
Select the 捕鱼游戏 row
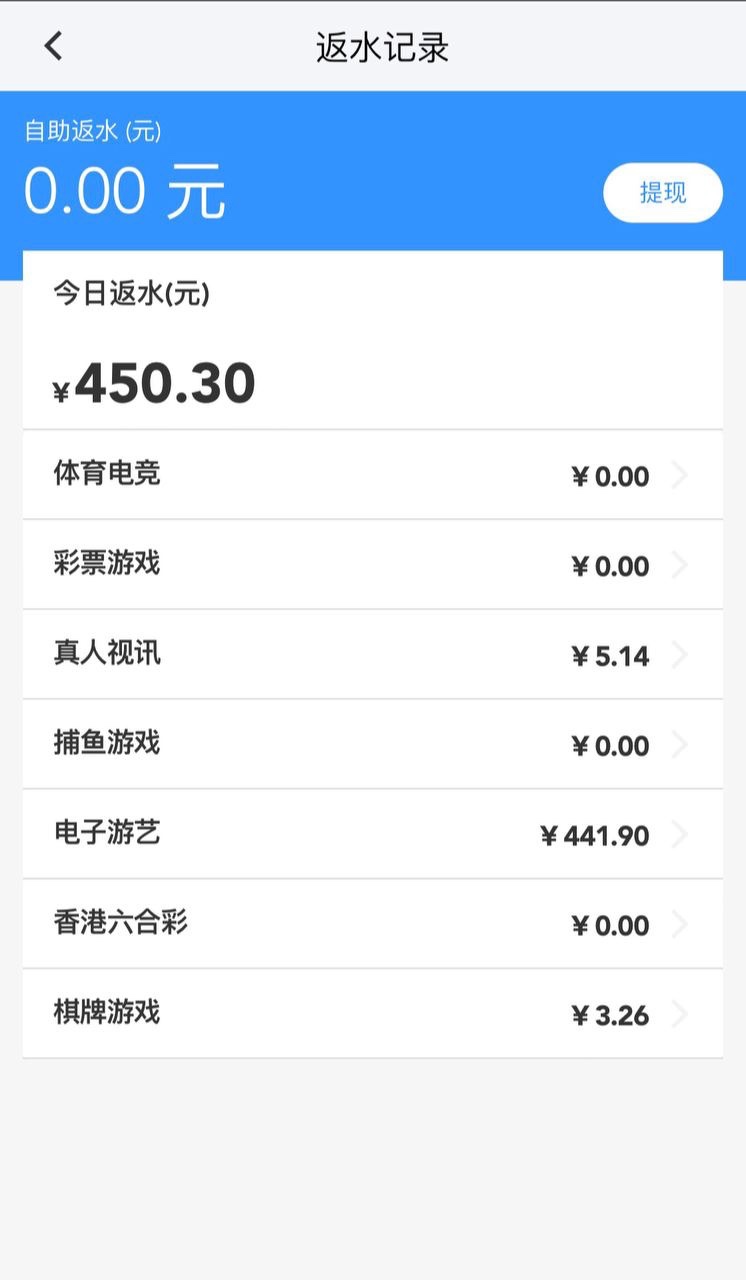[372, 745]
